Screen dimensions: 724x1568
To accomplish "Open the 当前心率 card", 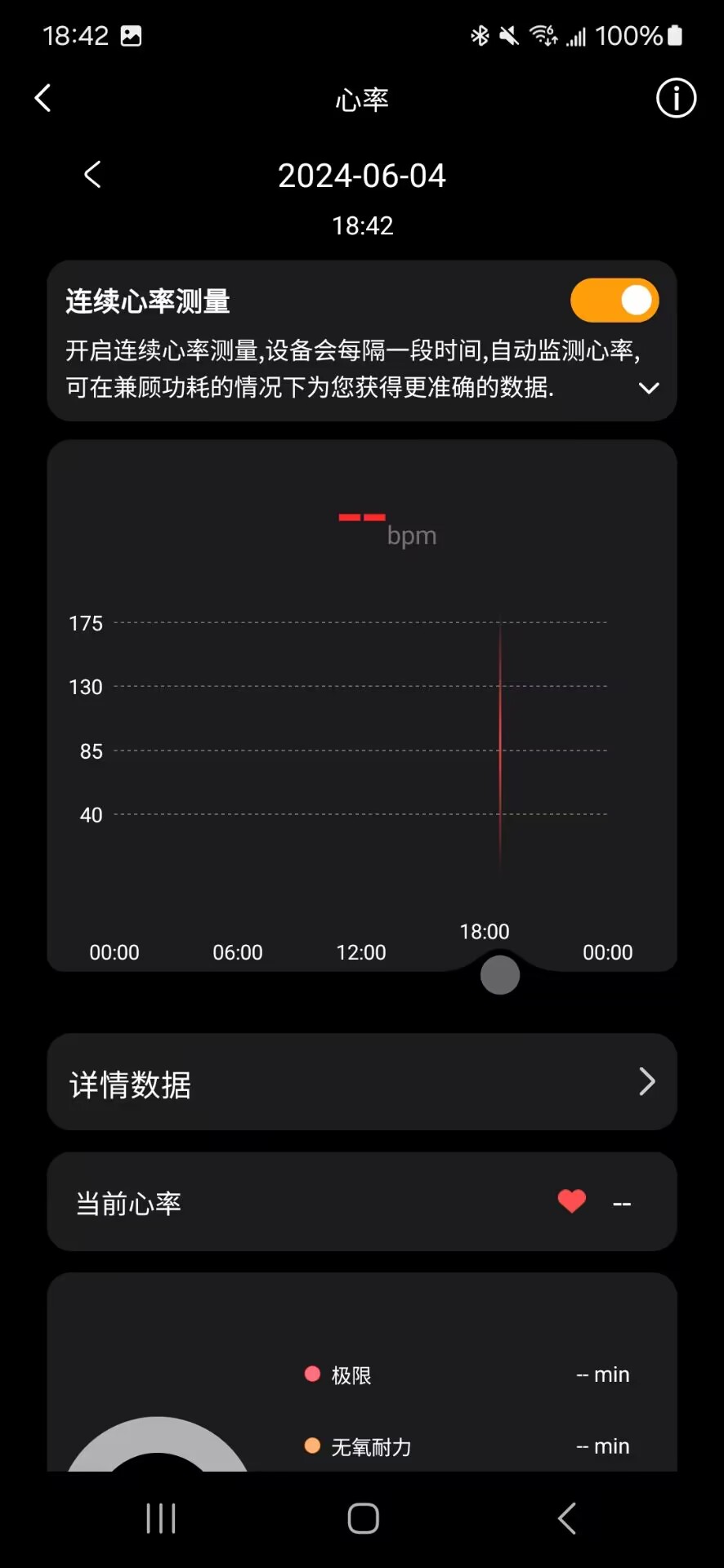I will click(362, 1201).
